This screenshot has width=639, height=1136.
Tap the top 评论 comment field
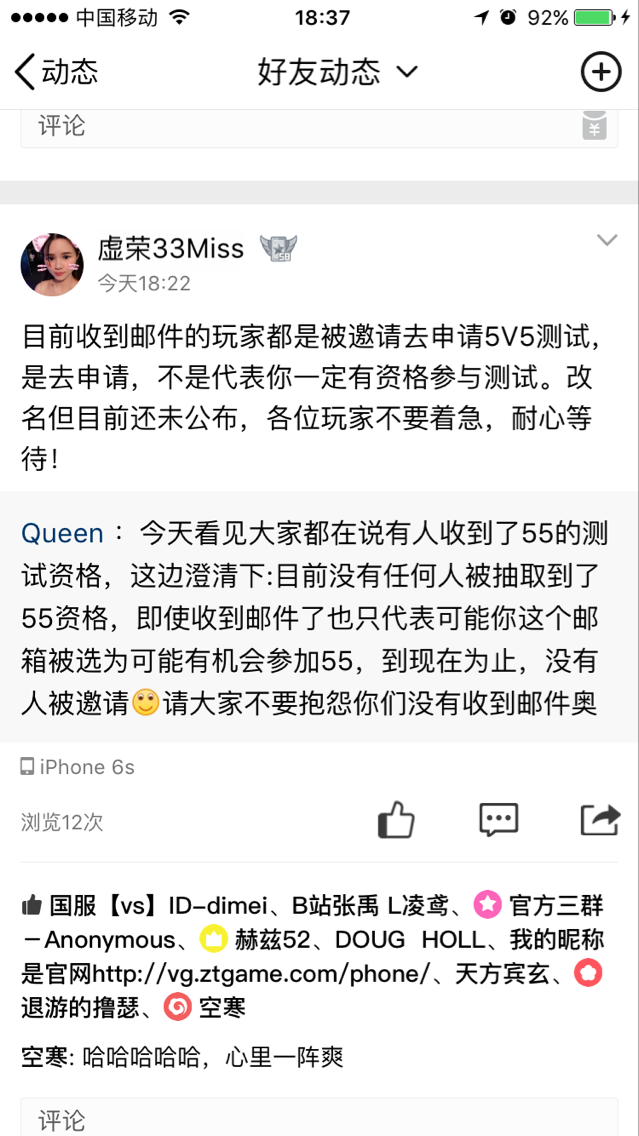pyautogui.click(x=319, y=127)
